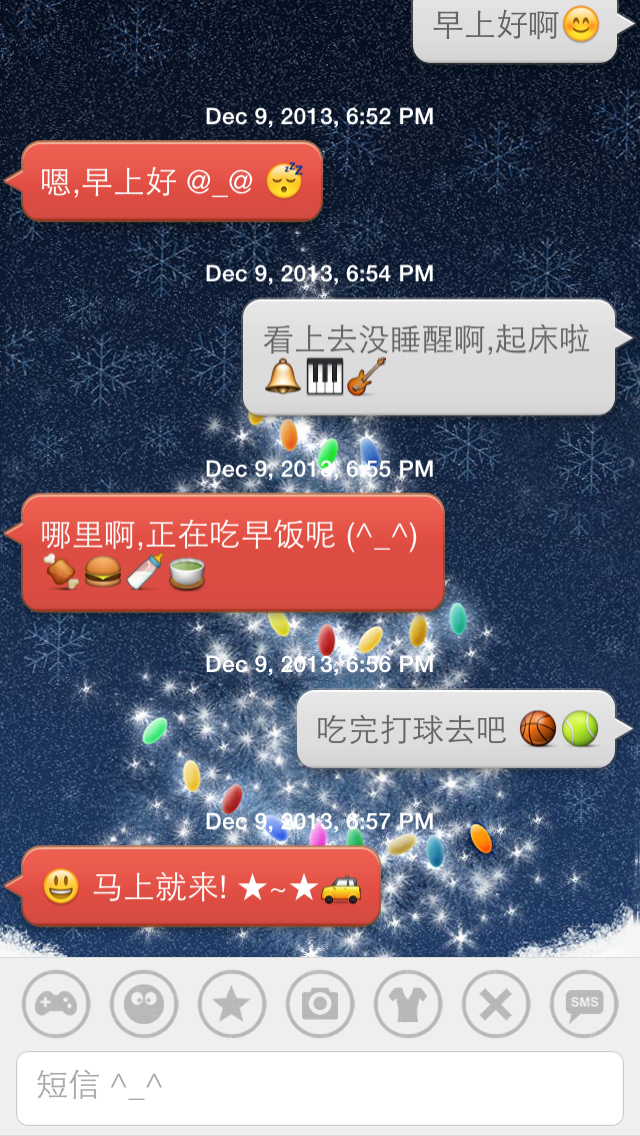640x1136 pixels.
Task: Tap the X close icon
Action: pyautogui.click(x=496, y=1004)
